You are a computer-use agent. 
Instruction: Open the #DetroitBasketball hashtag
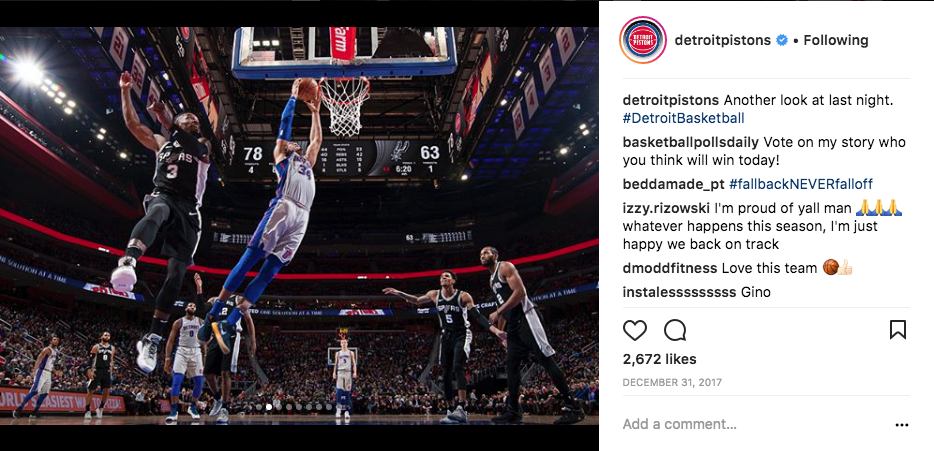coord(683,118)
